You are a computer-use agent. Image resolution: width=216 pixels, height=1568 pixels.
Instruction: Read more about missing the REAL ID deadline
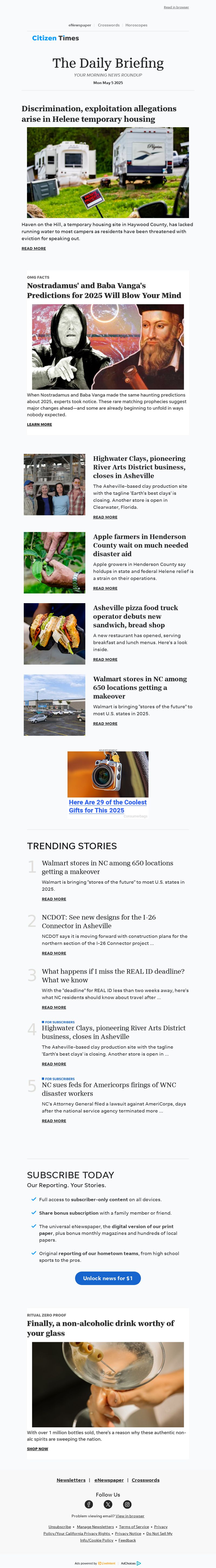click(x=54, y=1007)
